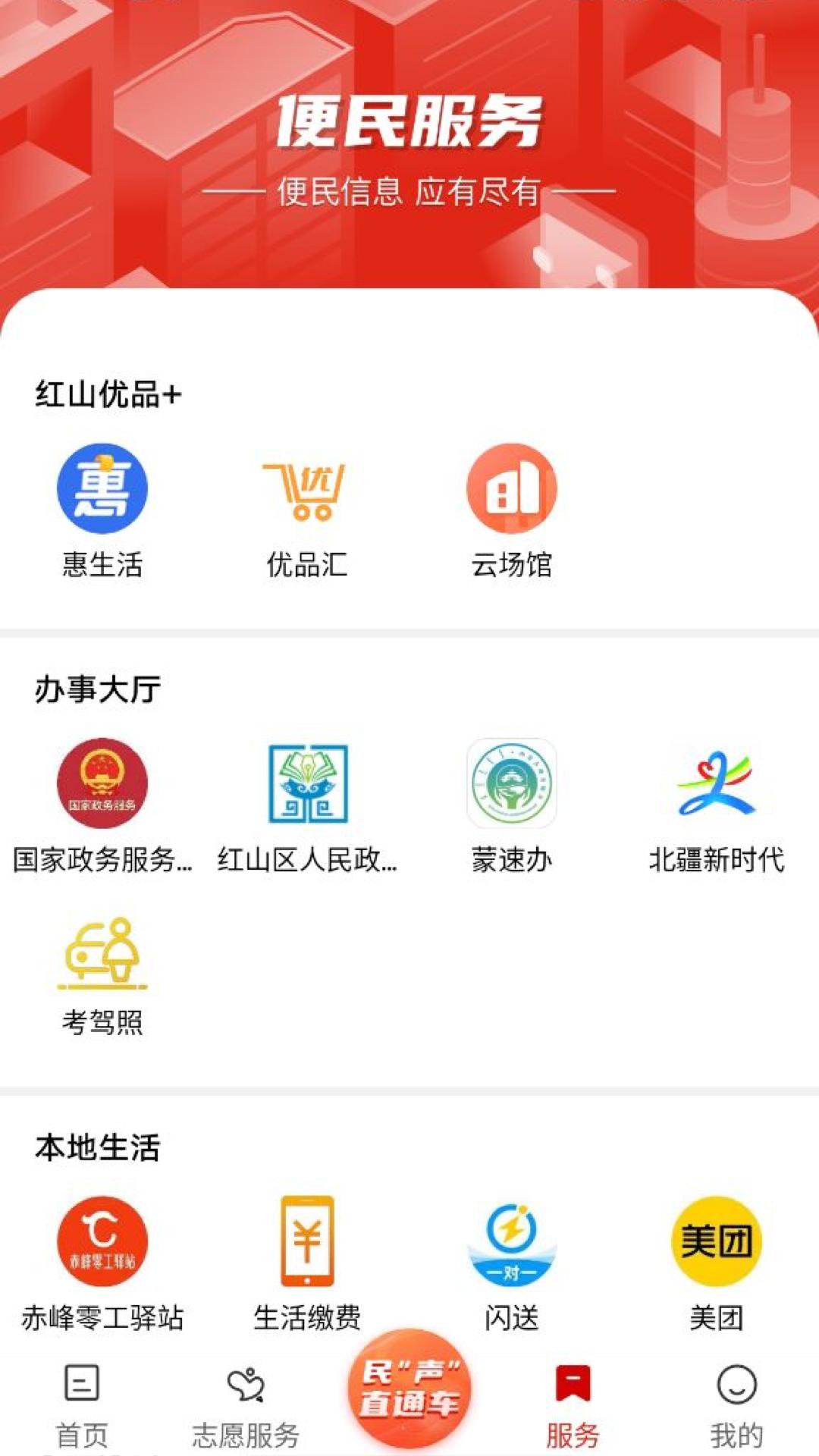Open the 惠生活 service icon

point(102,489)
